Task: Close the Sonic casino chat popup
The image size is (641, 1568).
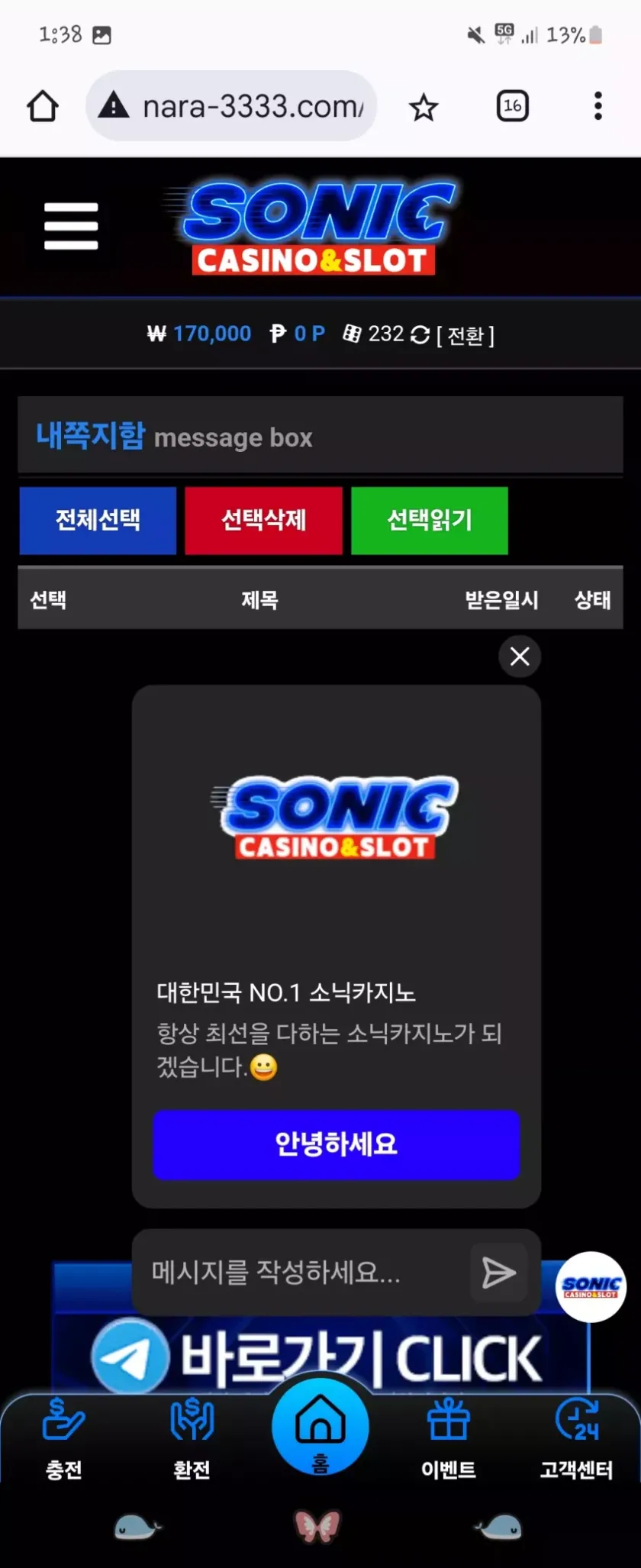Action: [x=520, y=657]
